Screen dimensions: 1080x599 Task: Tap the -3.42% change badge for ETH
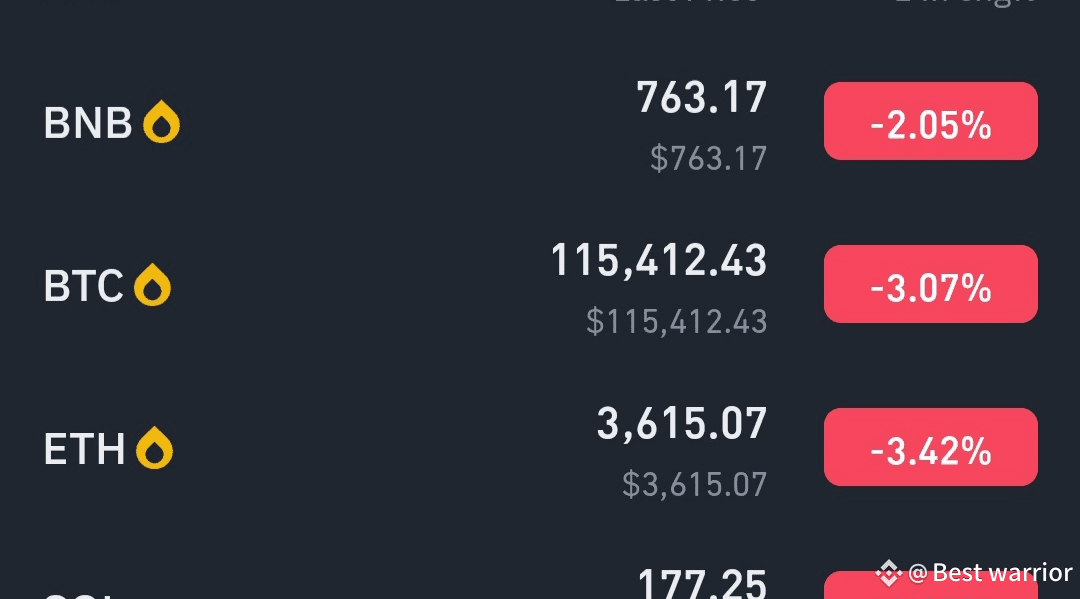click(x=930, y=448)
